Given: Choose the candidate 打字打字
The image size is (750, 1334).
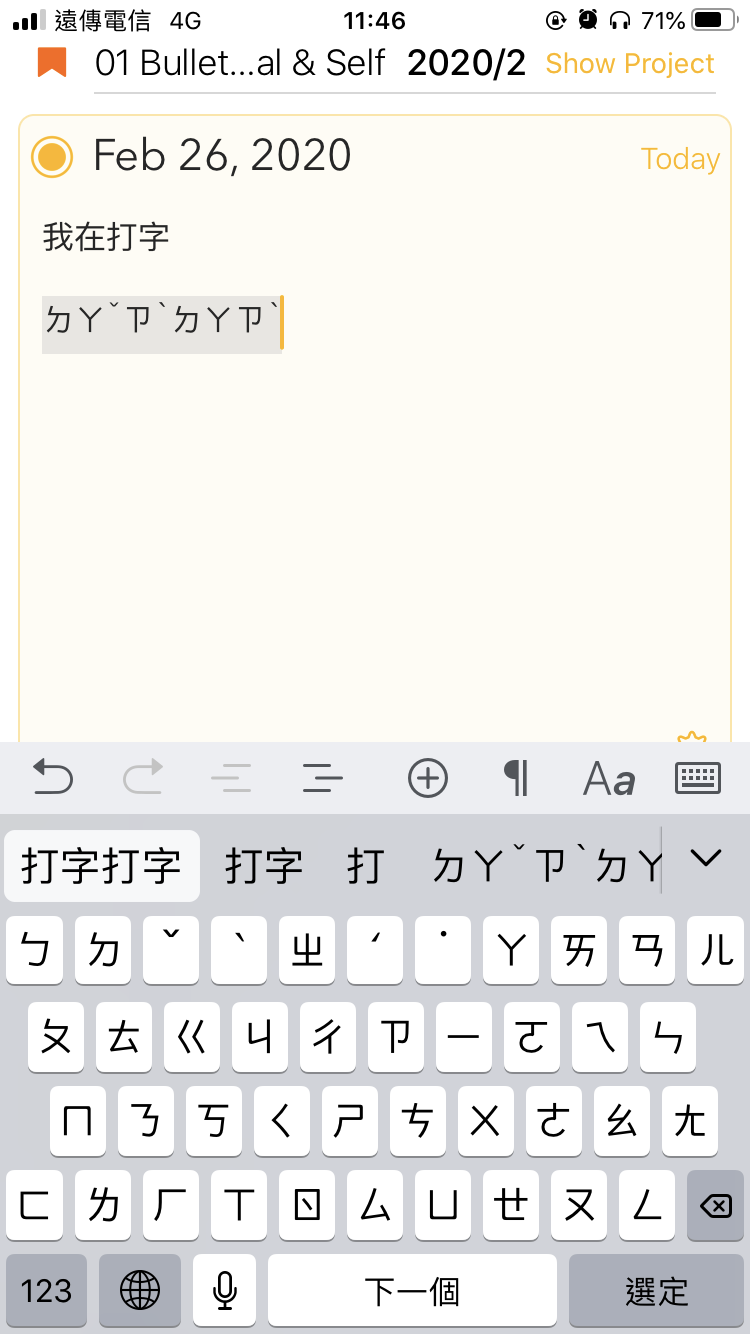Looking at the screenshot, I should coord(101,866).
